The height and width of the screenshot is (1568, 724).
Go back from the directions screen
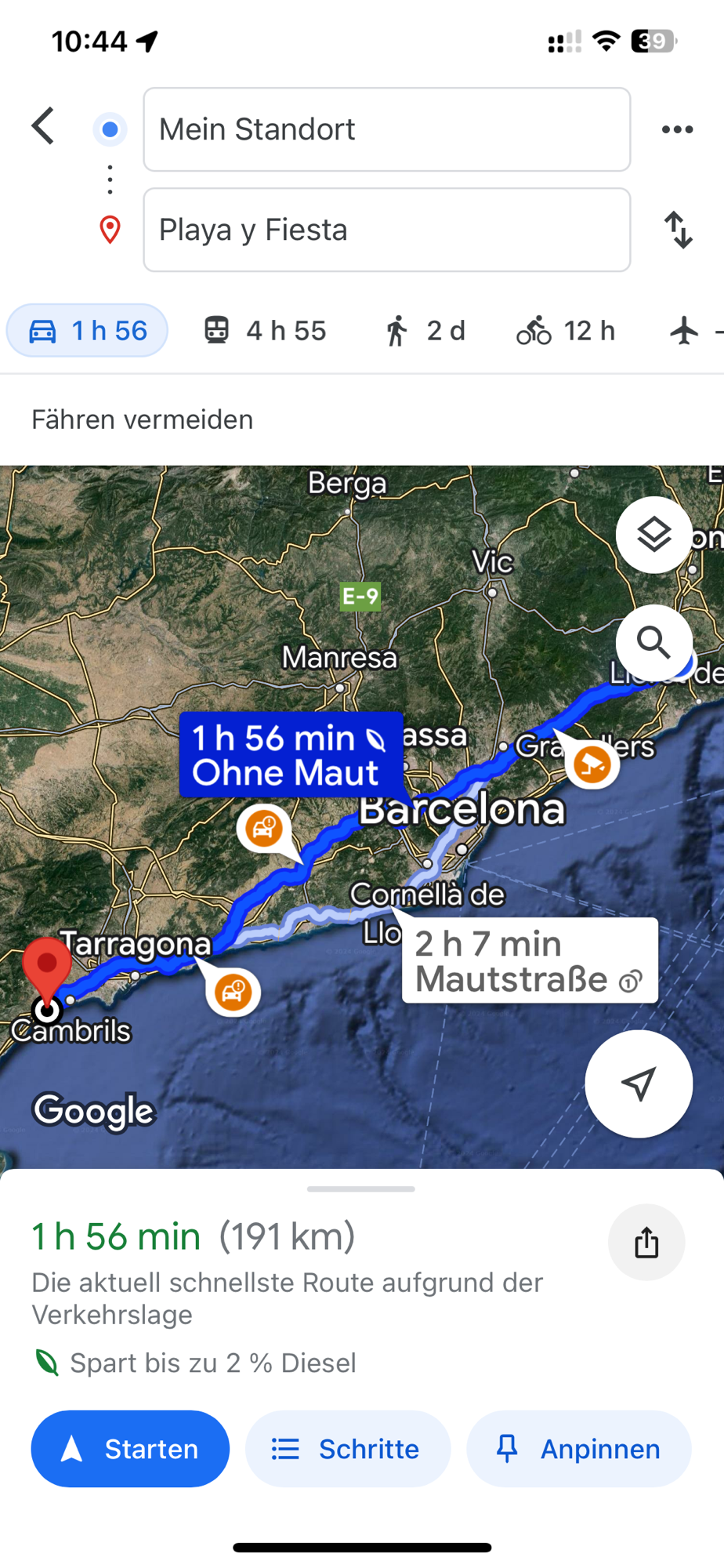[x=44, y=126]
